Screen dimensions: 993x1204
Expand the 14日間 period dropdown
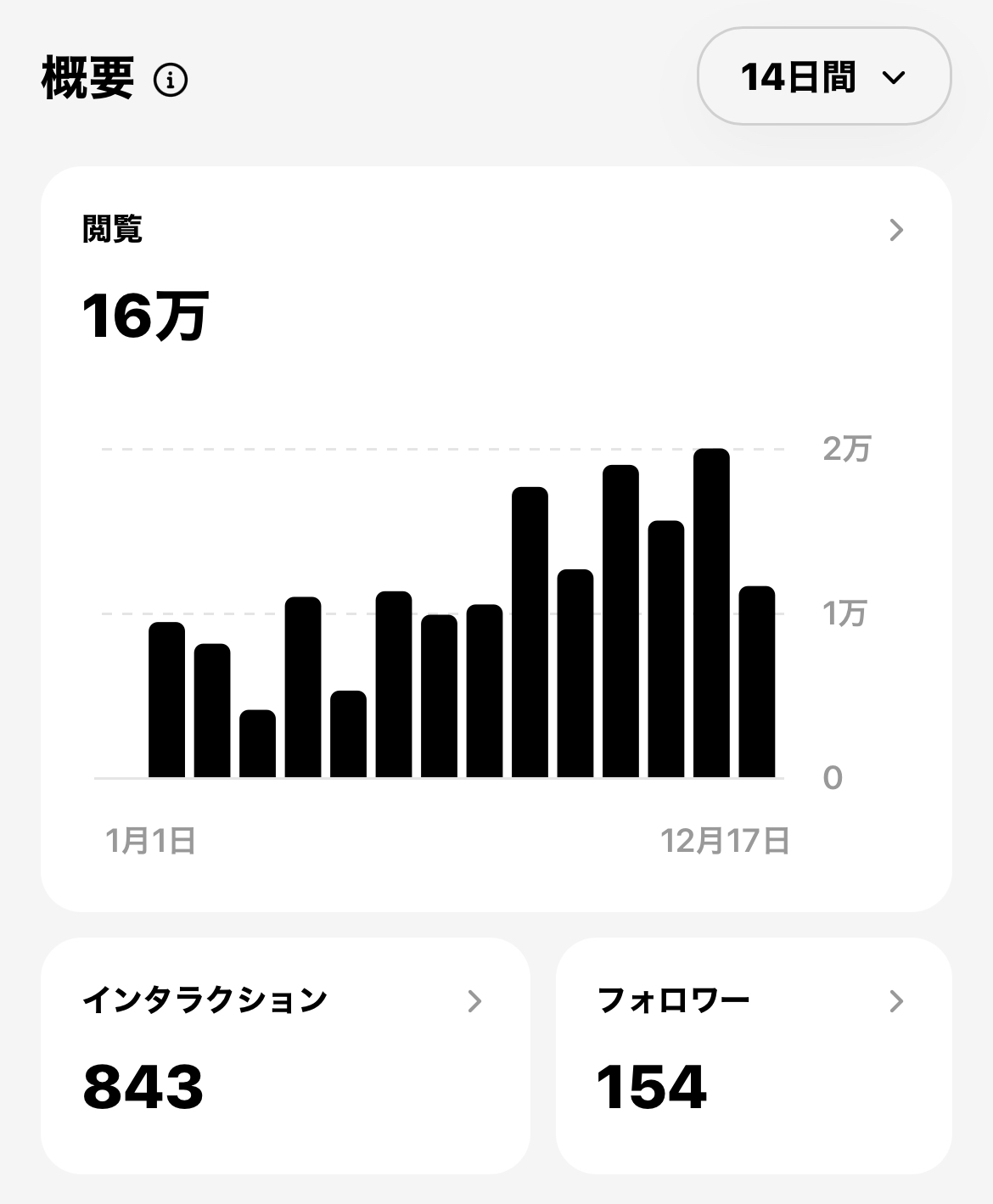[823, 77]
